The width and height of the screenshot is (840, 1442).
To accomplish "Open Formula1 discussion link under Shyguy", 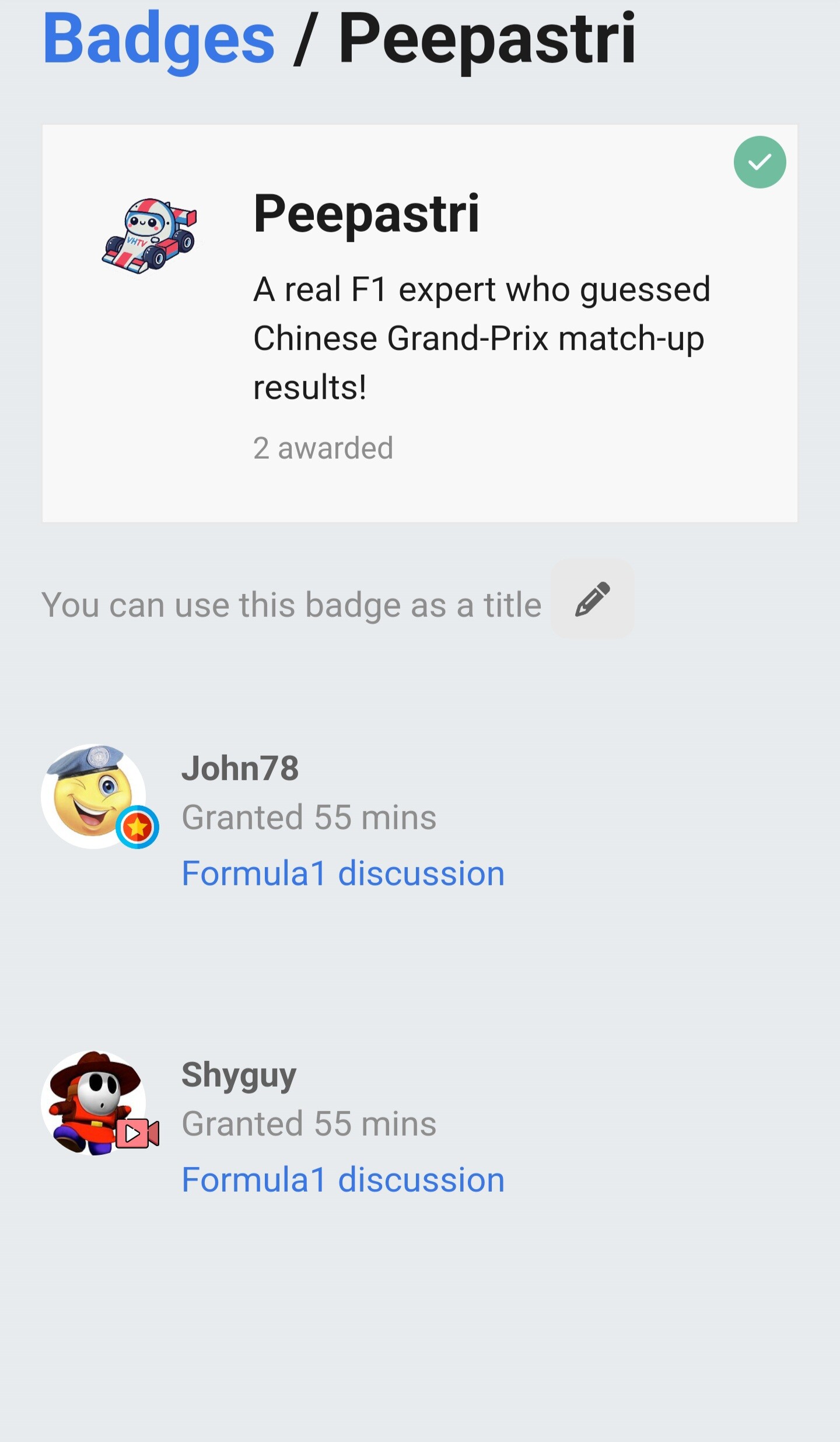I will [343, 1180].
